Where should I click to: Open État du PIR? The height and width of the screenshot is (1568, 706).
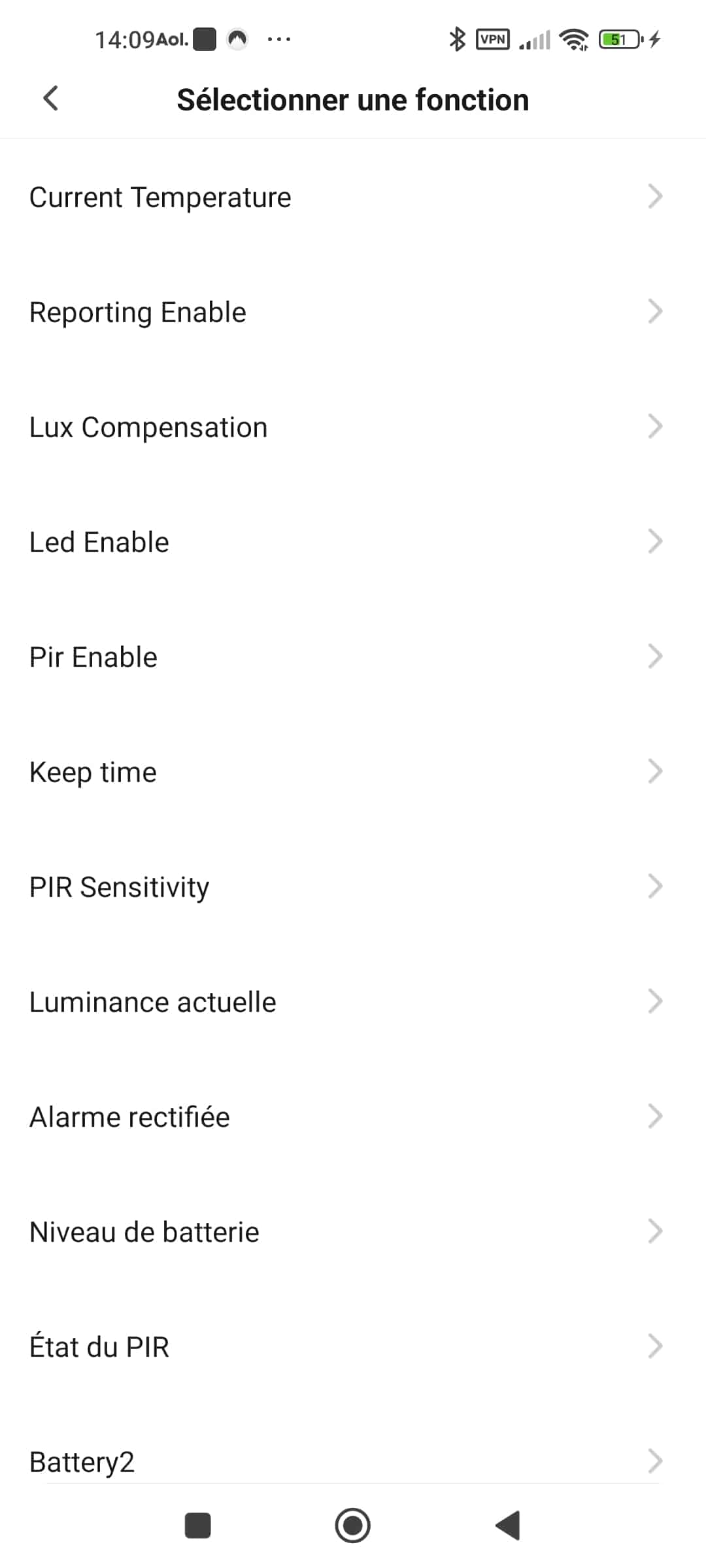(353, 1347)
